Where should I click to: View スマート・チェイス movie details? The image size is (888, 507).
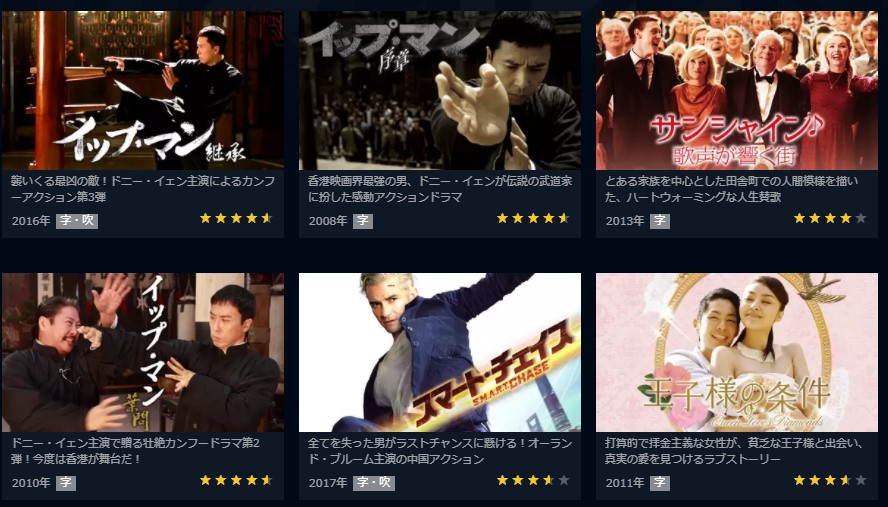tap(440, 352)
